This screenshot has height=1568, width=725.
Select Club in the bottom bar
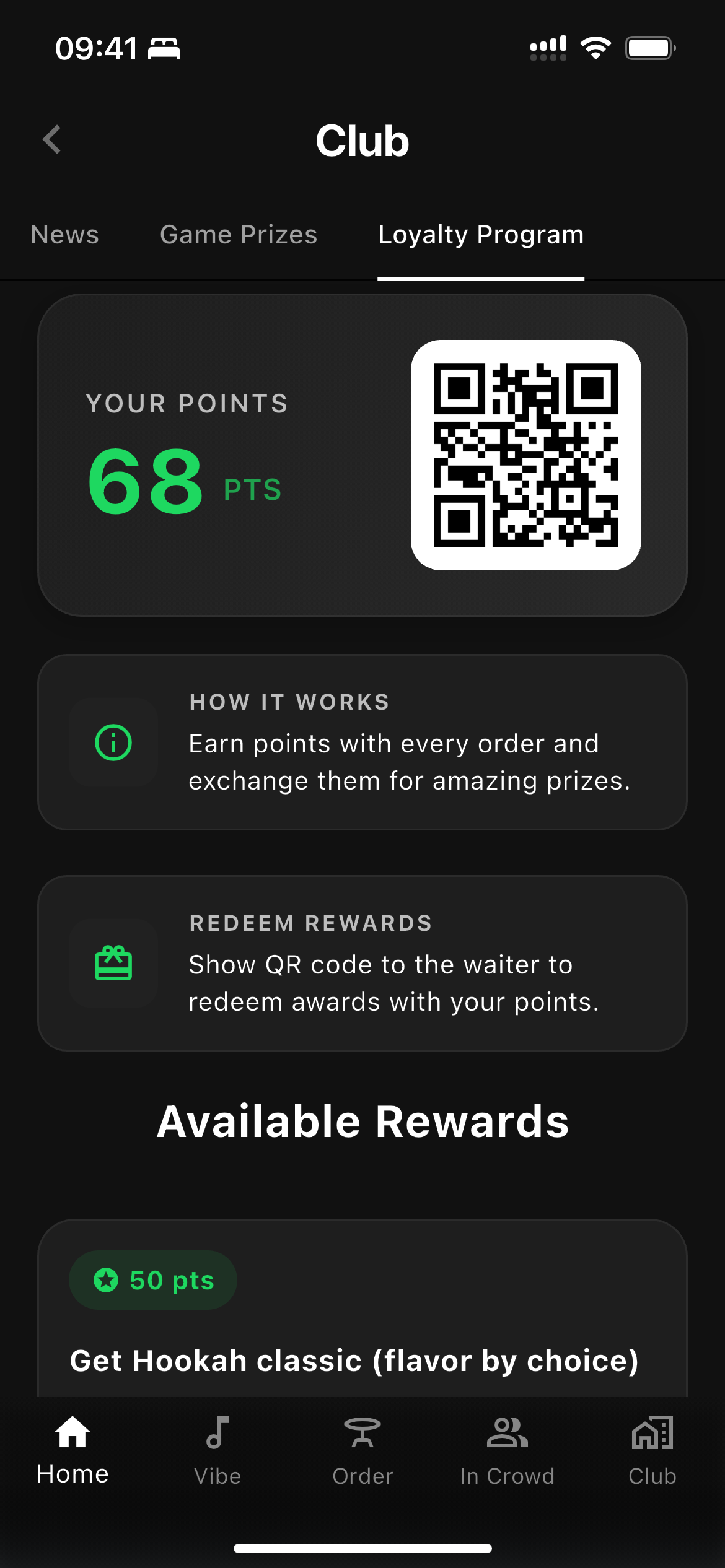pyautogui.click(x=652, y=1450)
